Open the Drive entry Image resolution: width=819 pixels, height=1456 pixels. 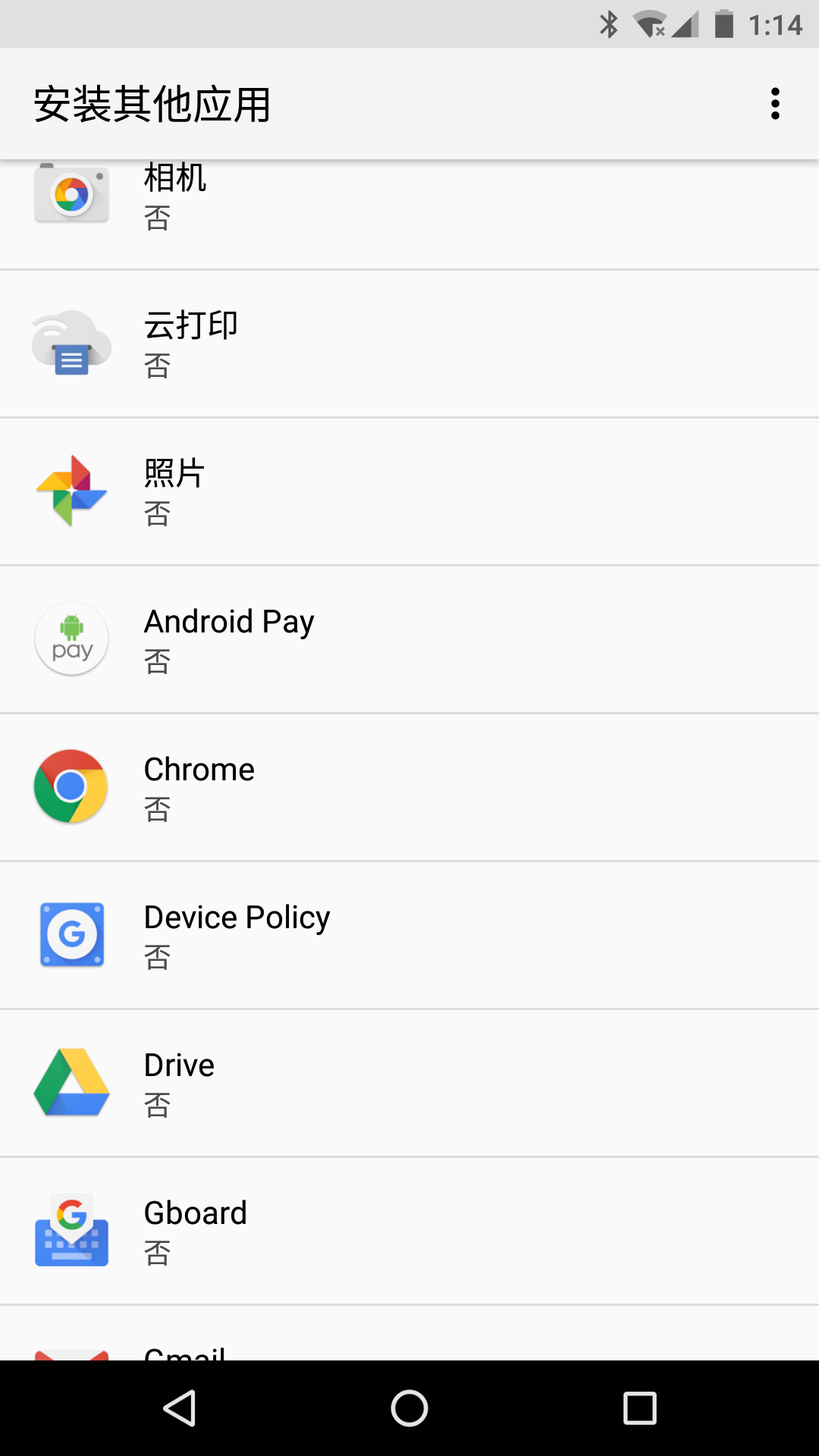click(x=409, y=1083)
